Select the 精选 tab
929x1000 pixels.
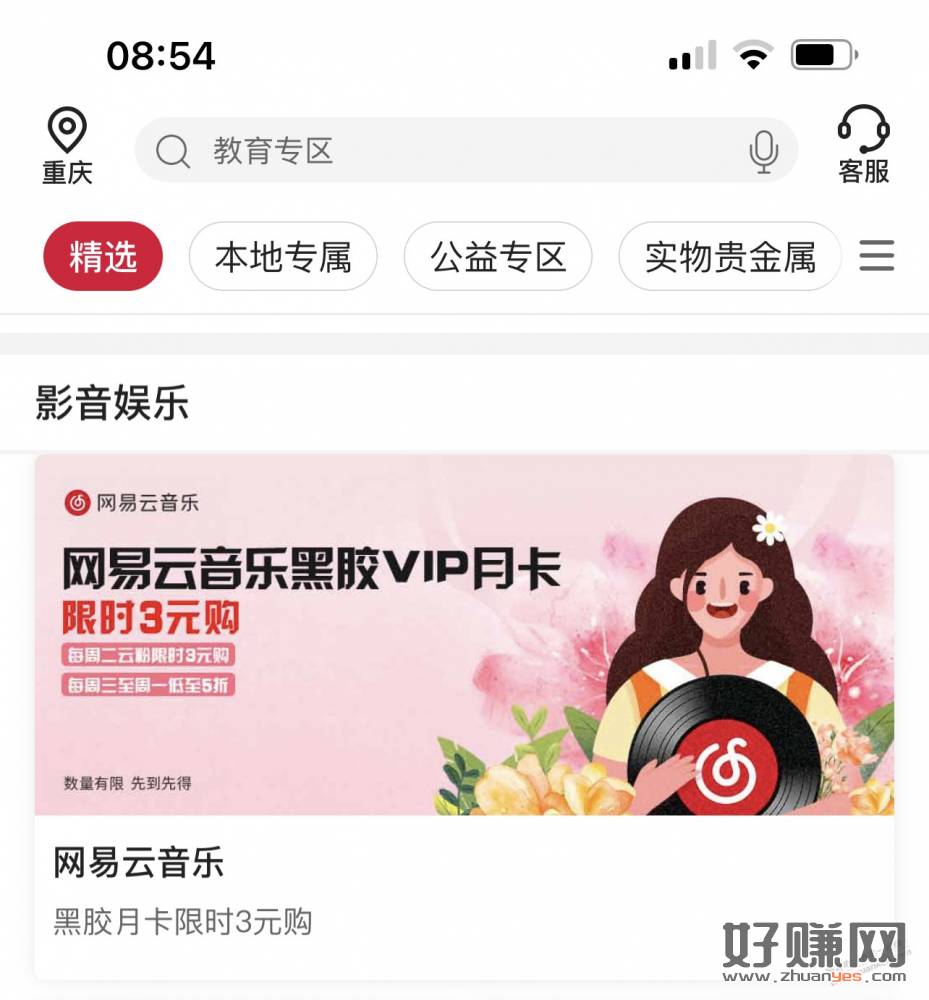[x=102, y=257]
